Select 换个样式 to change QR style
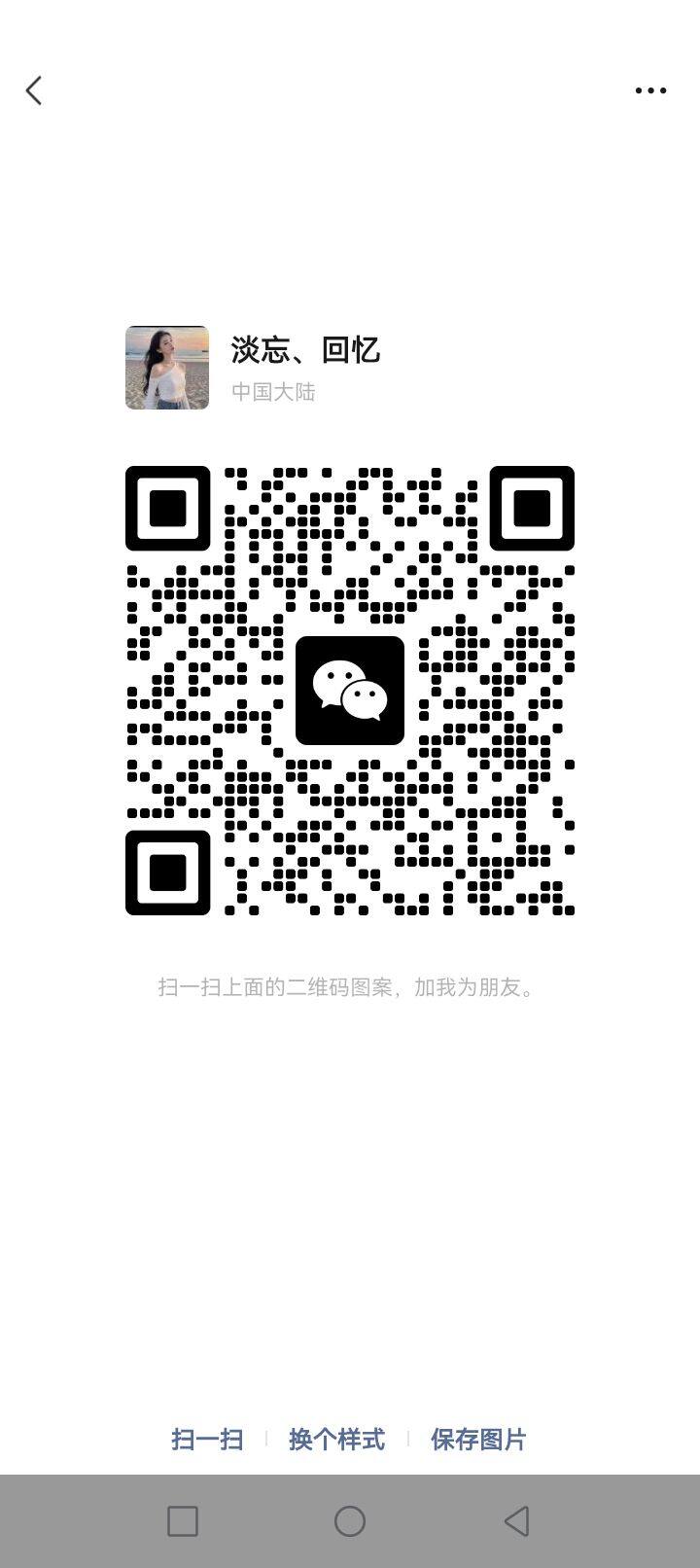 [336, 1439]
